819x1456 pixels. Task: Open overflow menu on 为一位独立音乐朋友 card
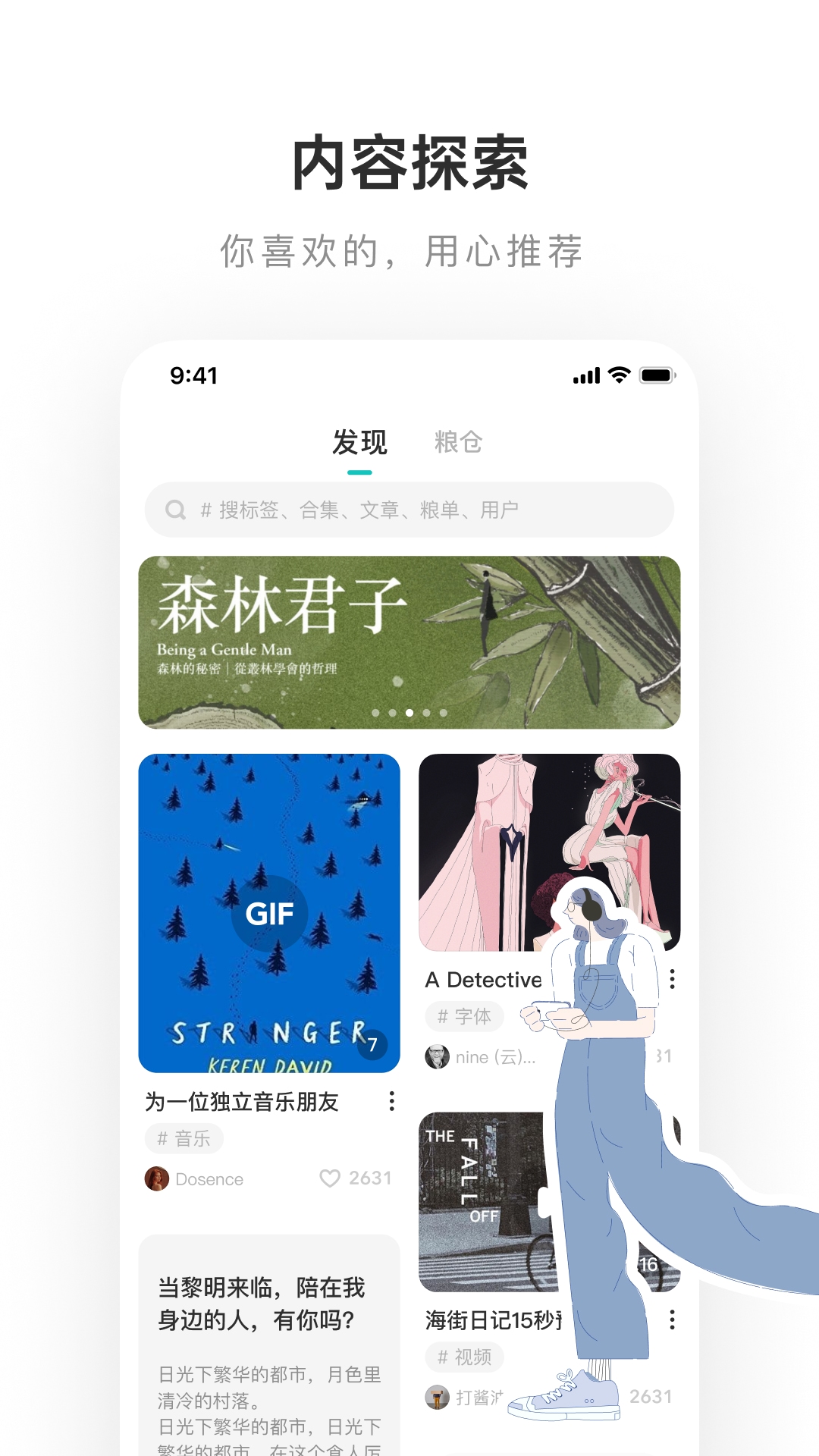[x=391, y=1101]
